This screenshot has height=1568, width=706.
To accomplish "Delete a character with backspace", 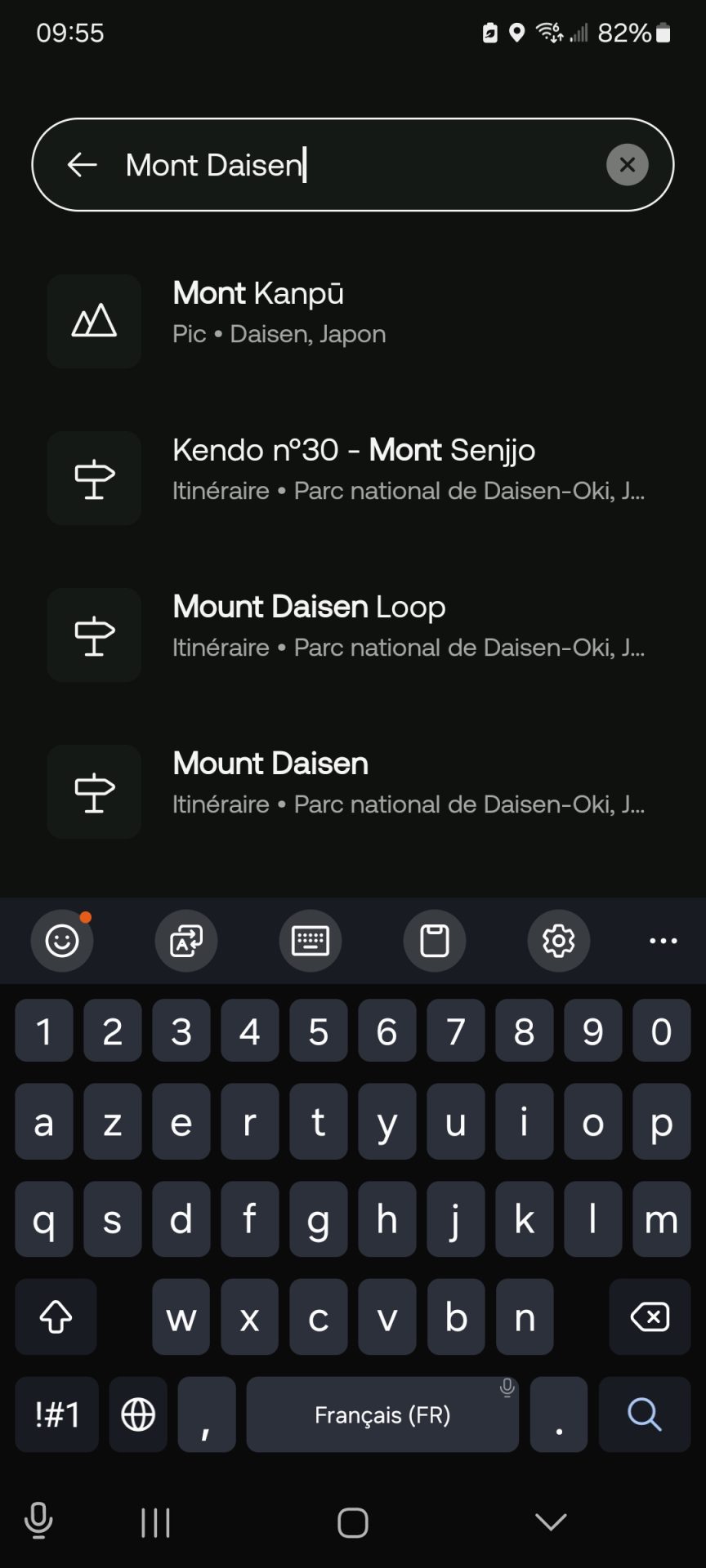I will click(650, 1316).
